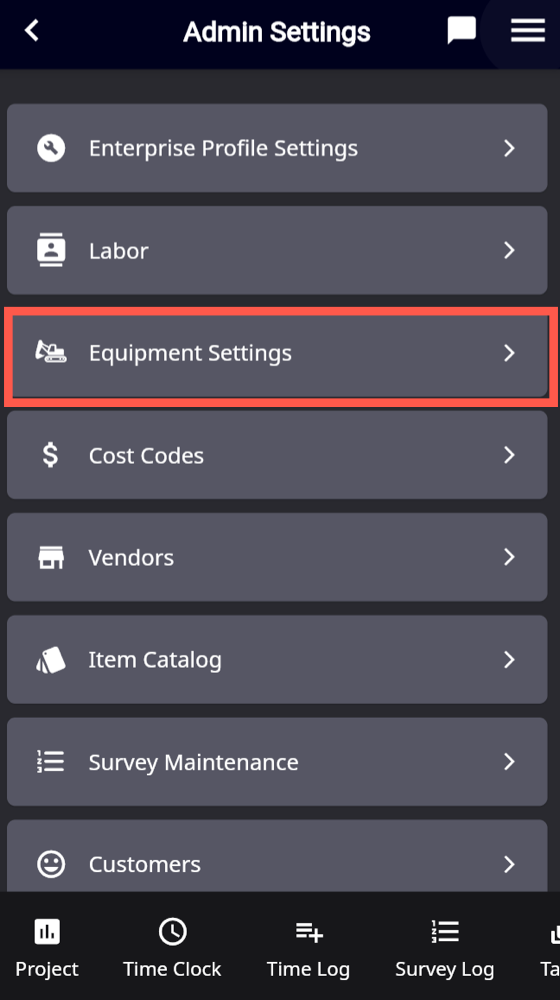
Task: Open the chat message icon
Action: (462, 31)
